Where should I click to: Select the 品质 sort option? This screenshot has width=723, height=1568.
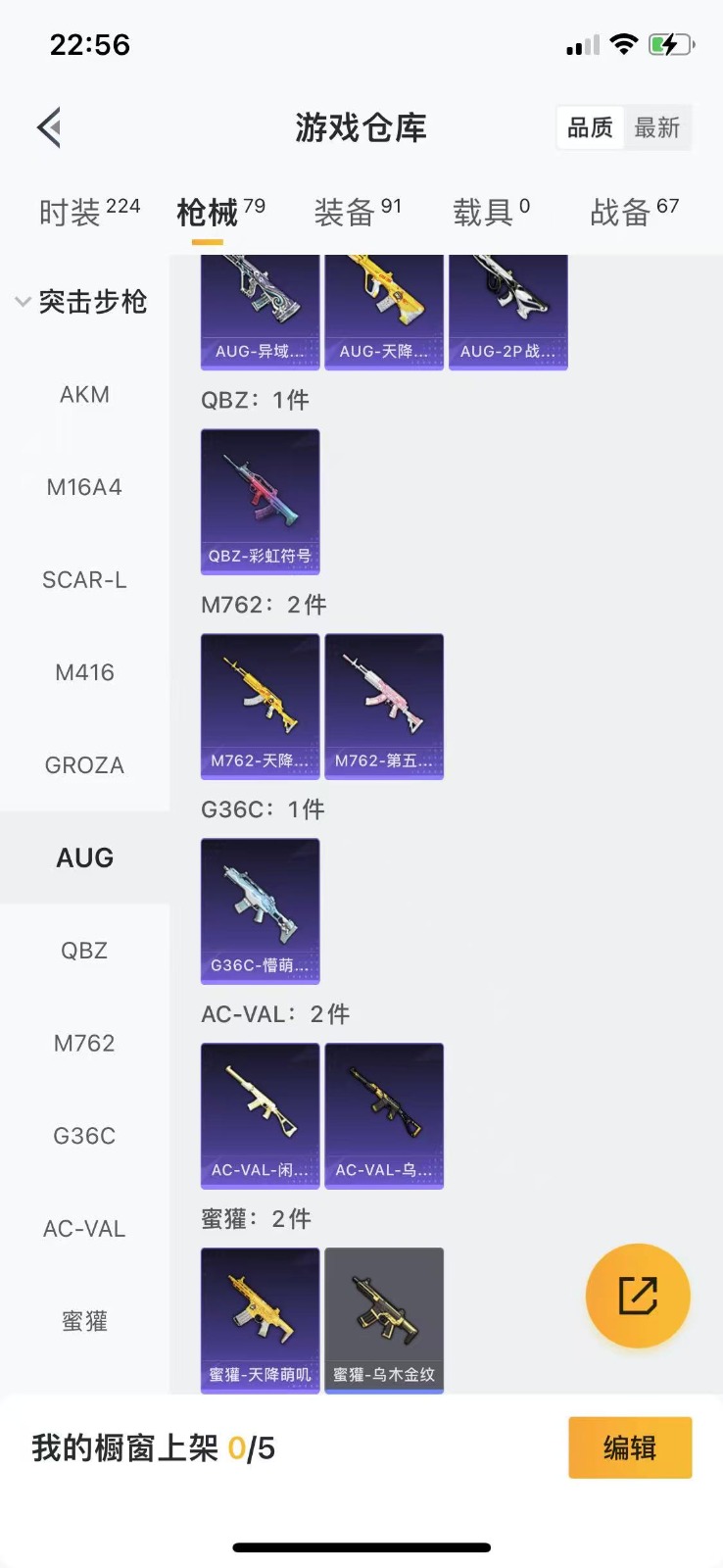pyautogui.click(x=591, y=127)
